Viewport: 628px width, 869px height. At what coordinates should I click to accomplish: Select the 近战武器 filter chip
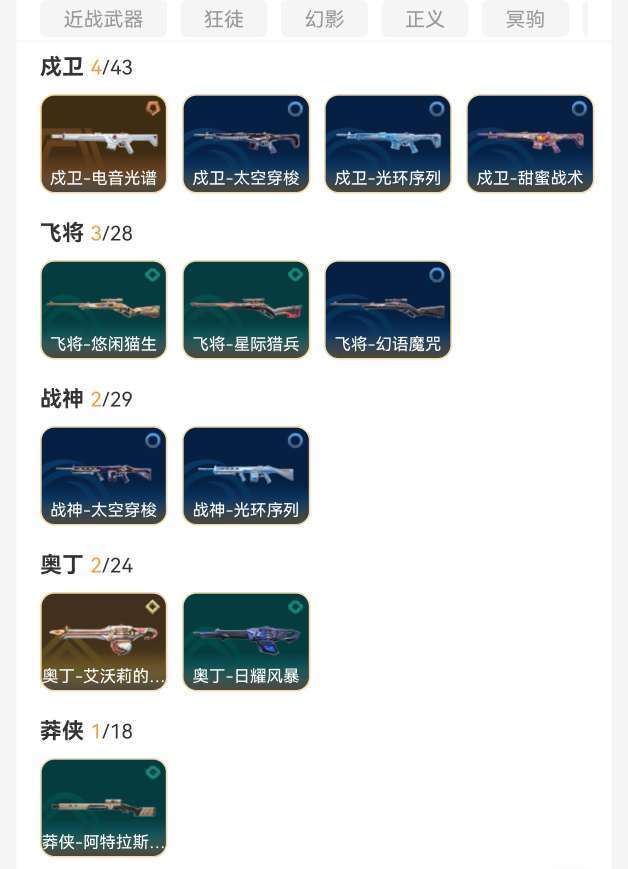(103, 19)
